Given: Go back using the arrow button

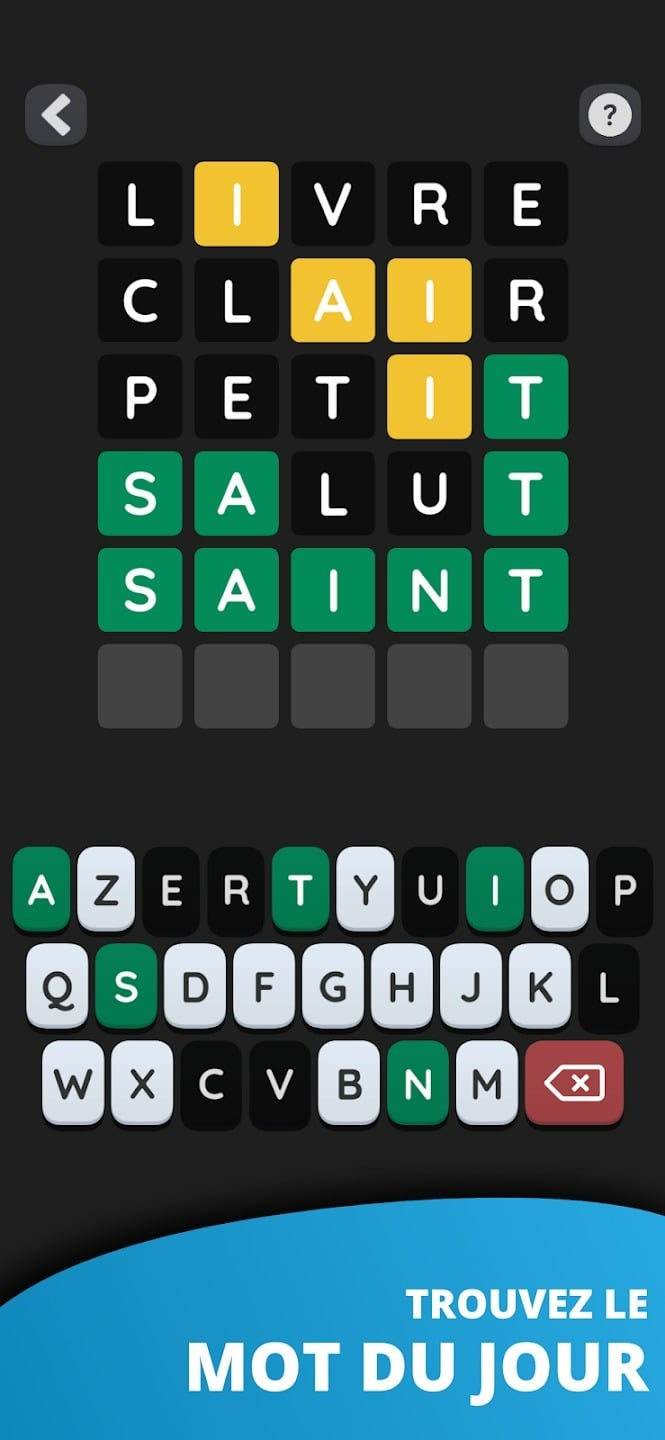Looking at the screenshot, I should 56,115.
